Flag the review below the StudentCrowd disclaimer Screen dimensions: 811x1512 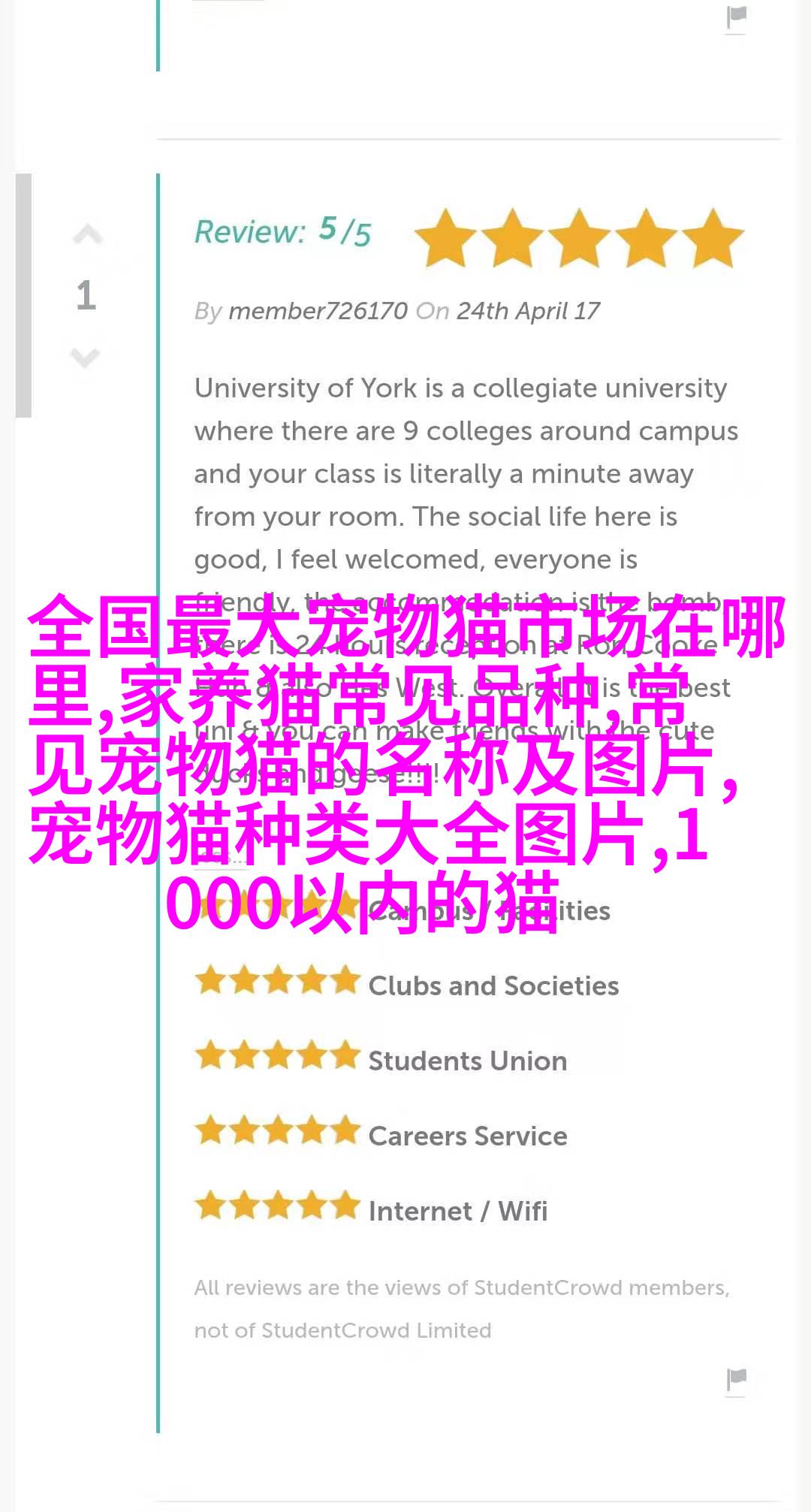tap(737, 1380)
